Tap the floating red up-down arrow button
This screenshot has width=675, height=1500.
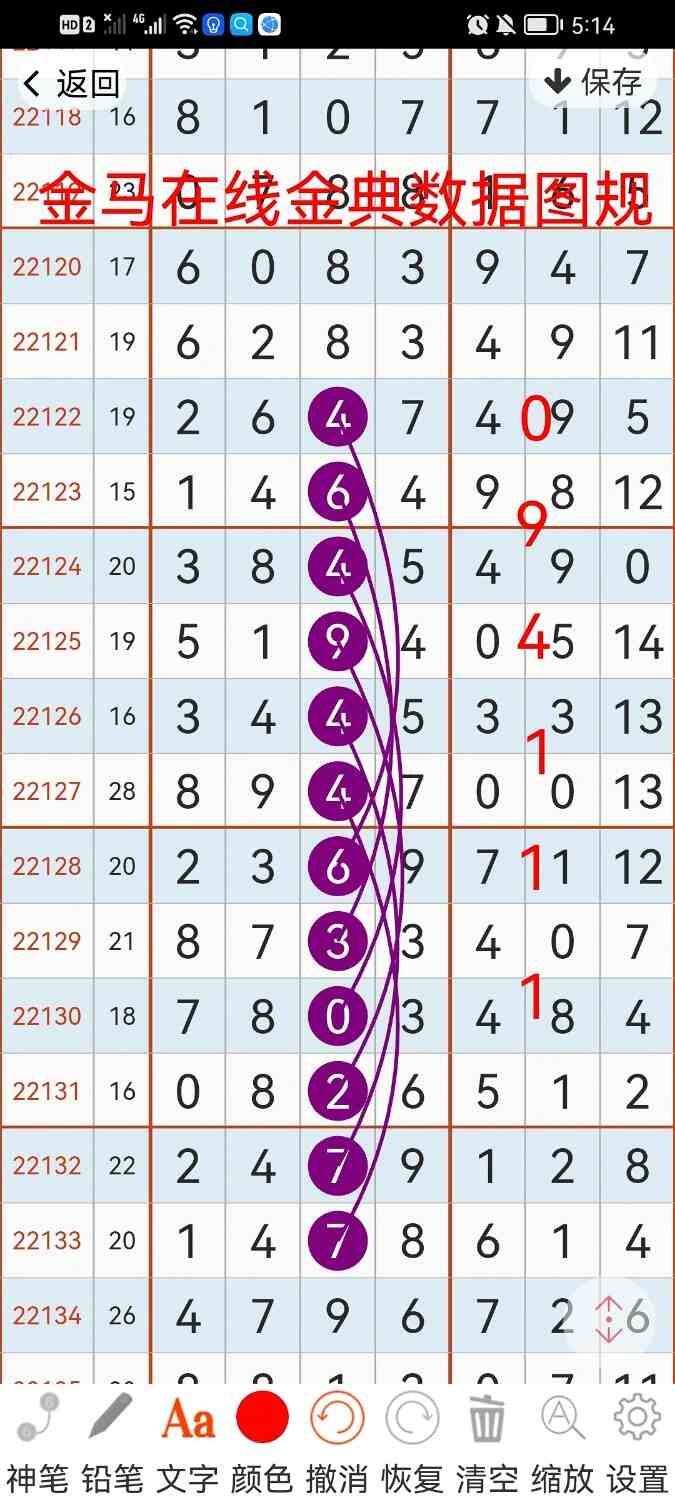click(x=609, y=1318)
